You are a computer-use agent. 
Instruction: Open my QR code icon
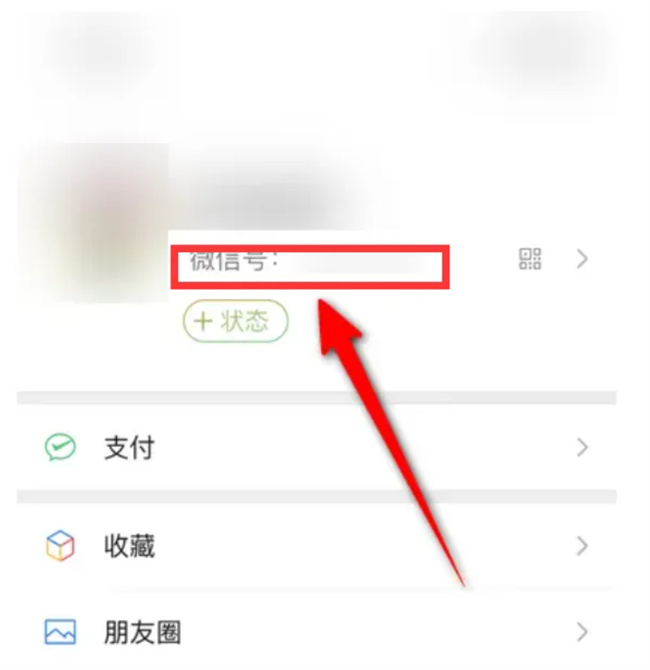click(x=530, y=260)
